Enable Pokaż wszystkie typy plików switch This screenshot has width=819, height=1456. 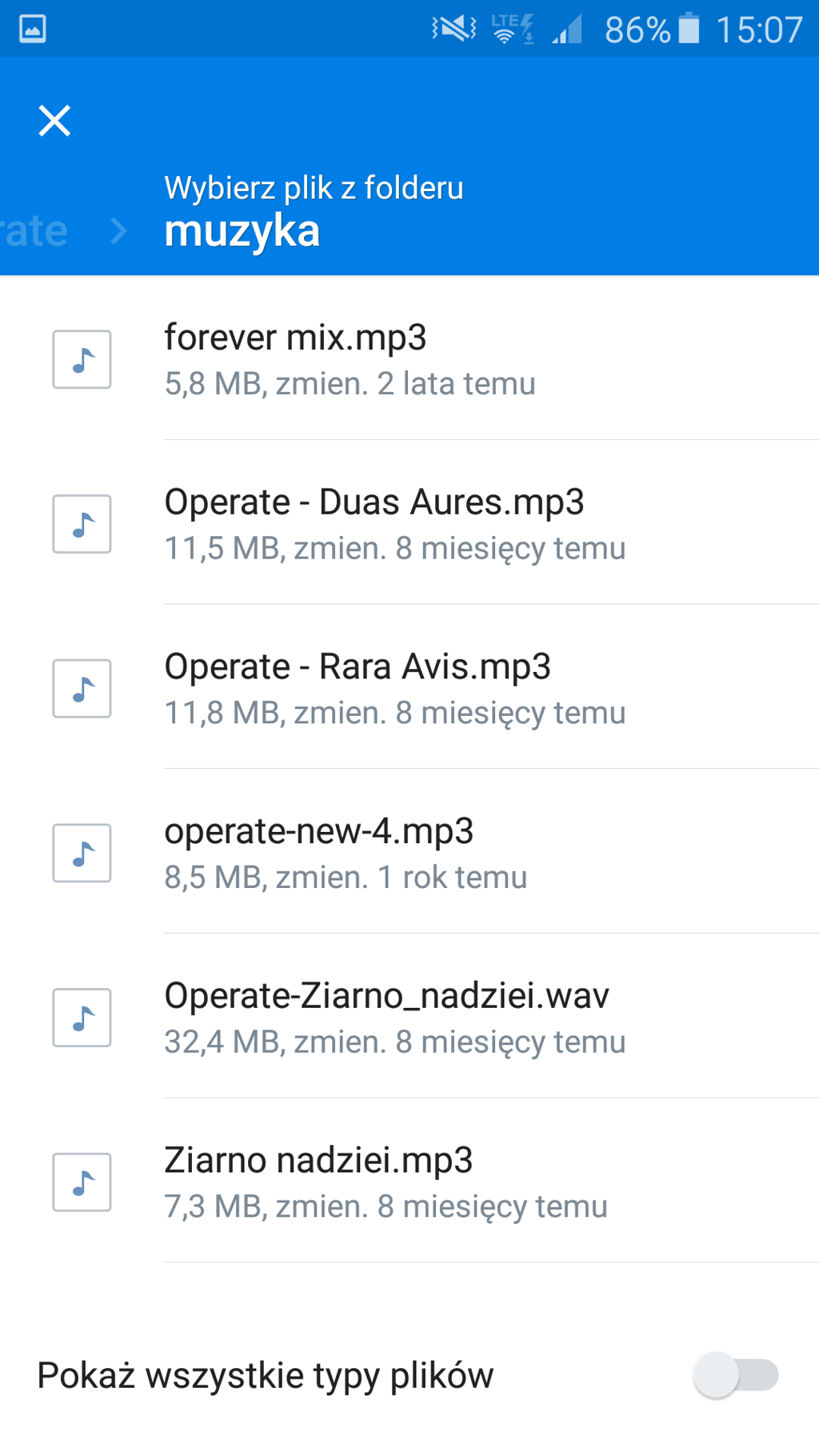[735, 1375]
